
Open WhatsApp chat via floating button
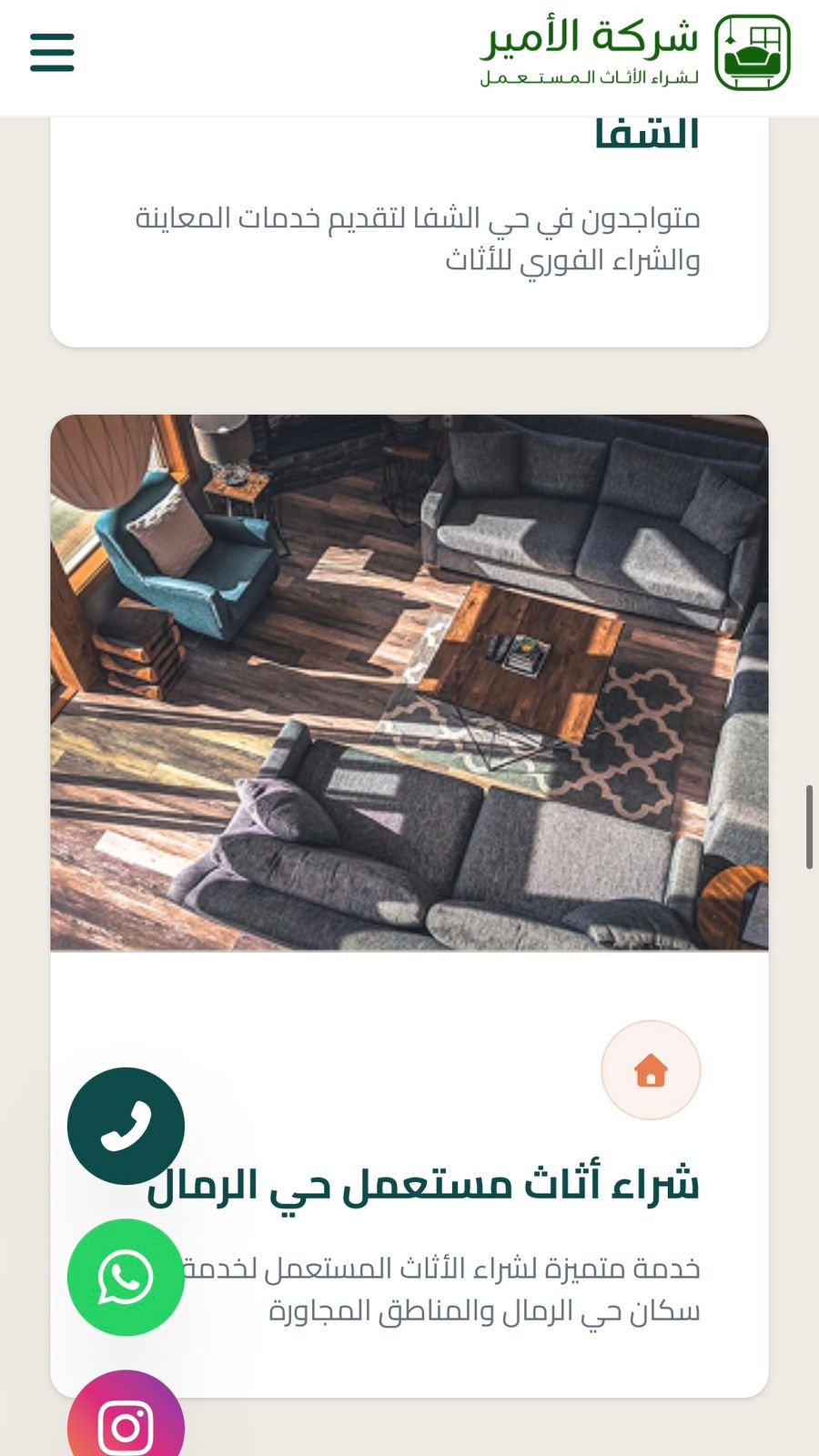126,1277
